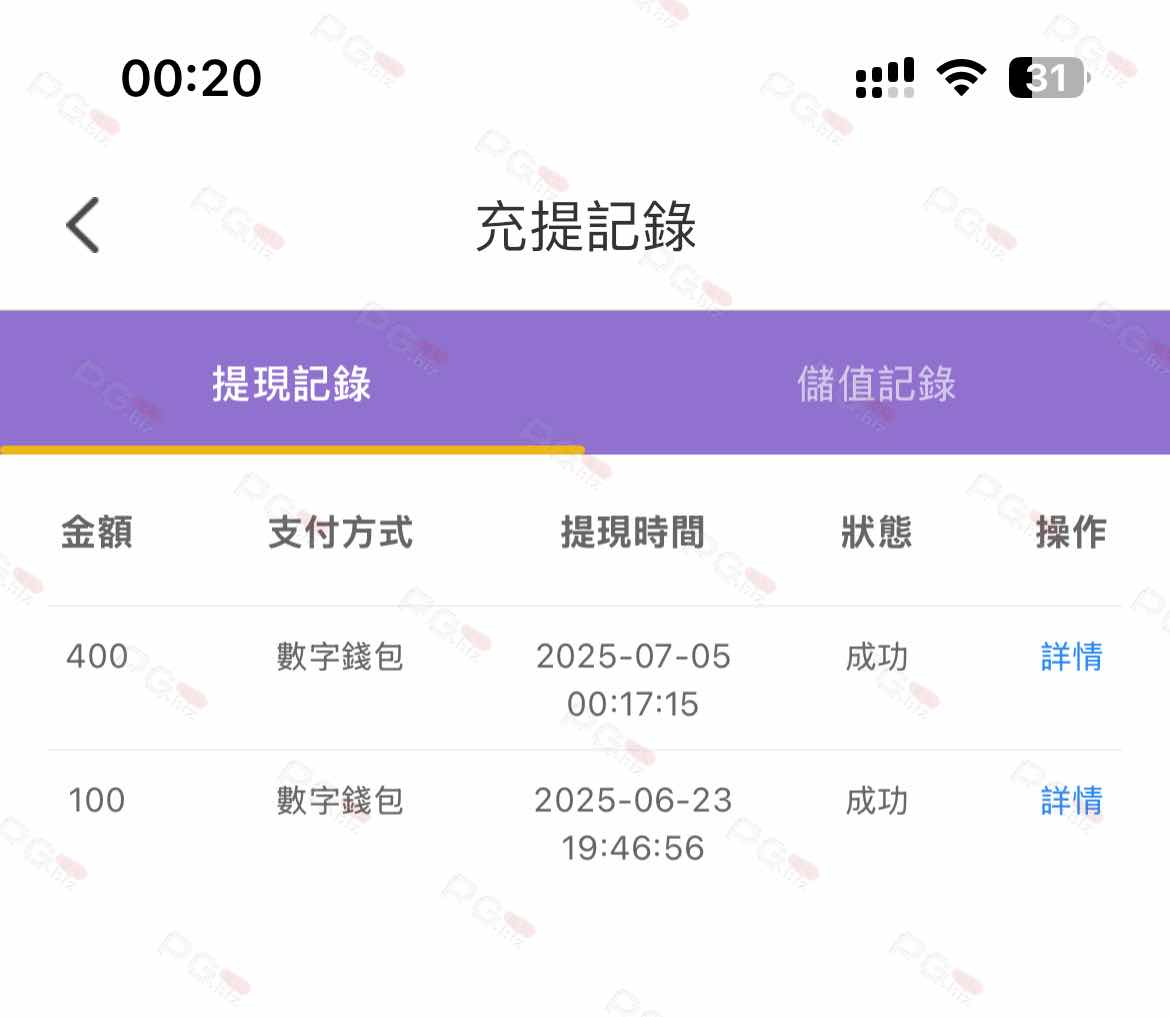Go back from 充提記錄 page
The image size is (1170, 1017).
[x=83, y=225]
